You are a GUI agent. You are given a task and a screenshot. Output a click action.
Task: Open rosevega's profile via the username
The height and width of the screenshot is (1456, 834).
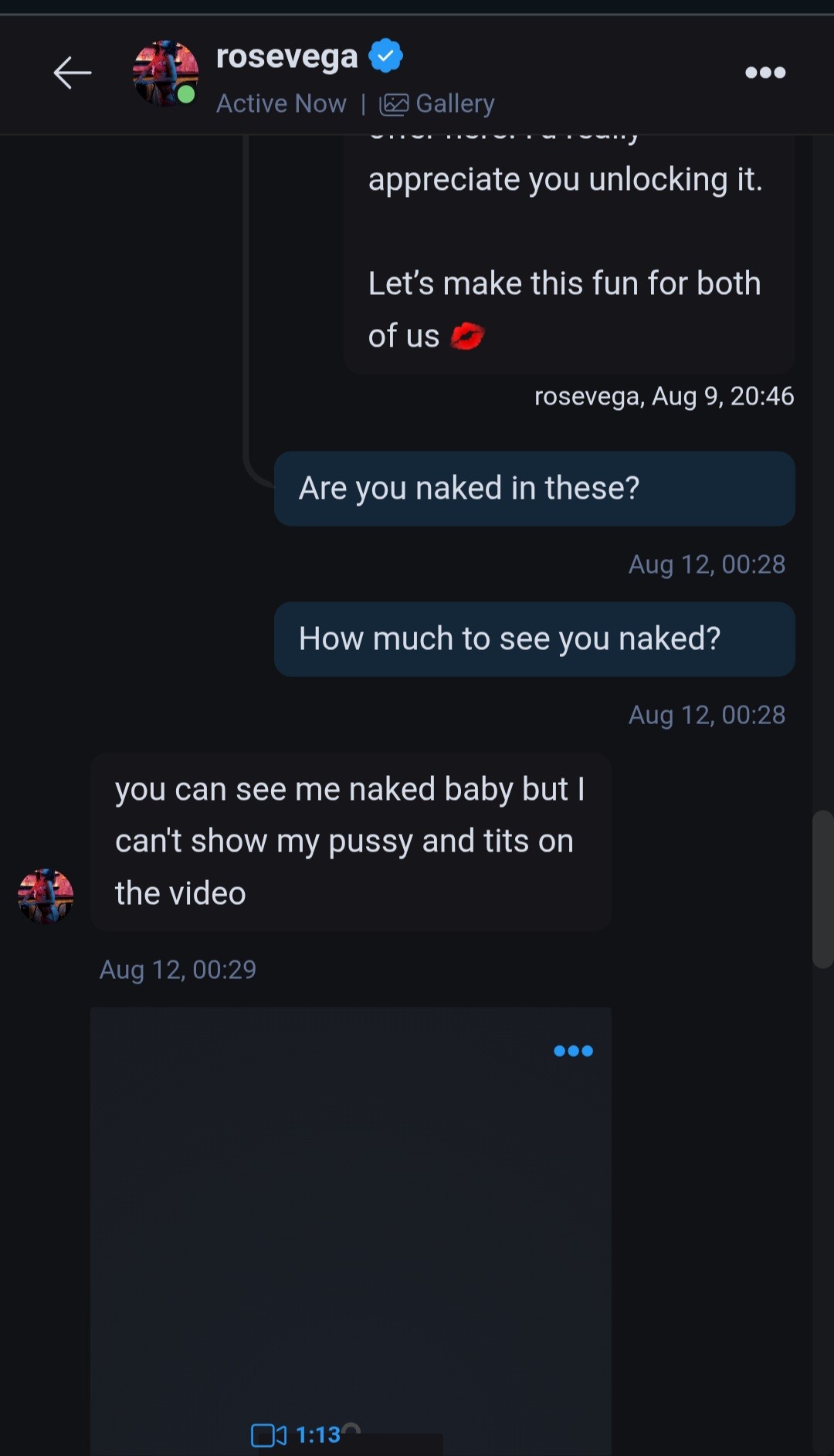coord(286,56)
